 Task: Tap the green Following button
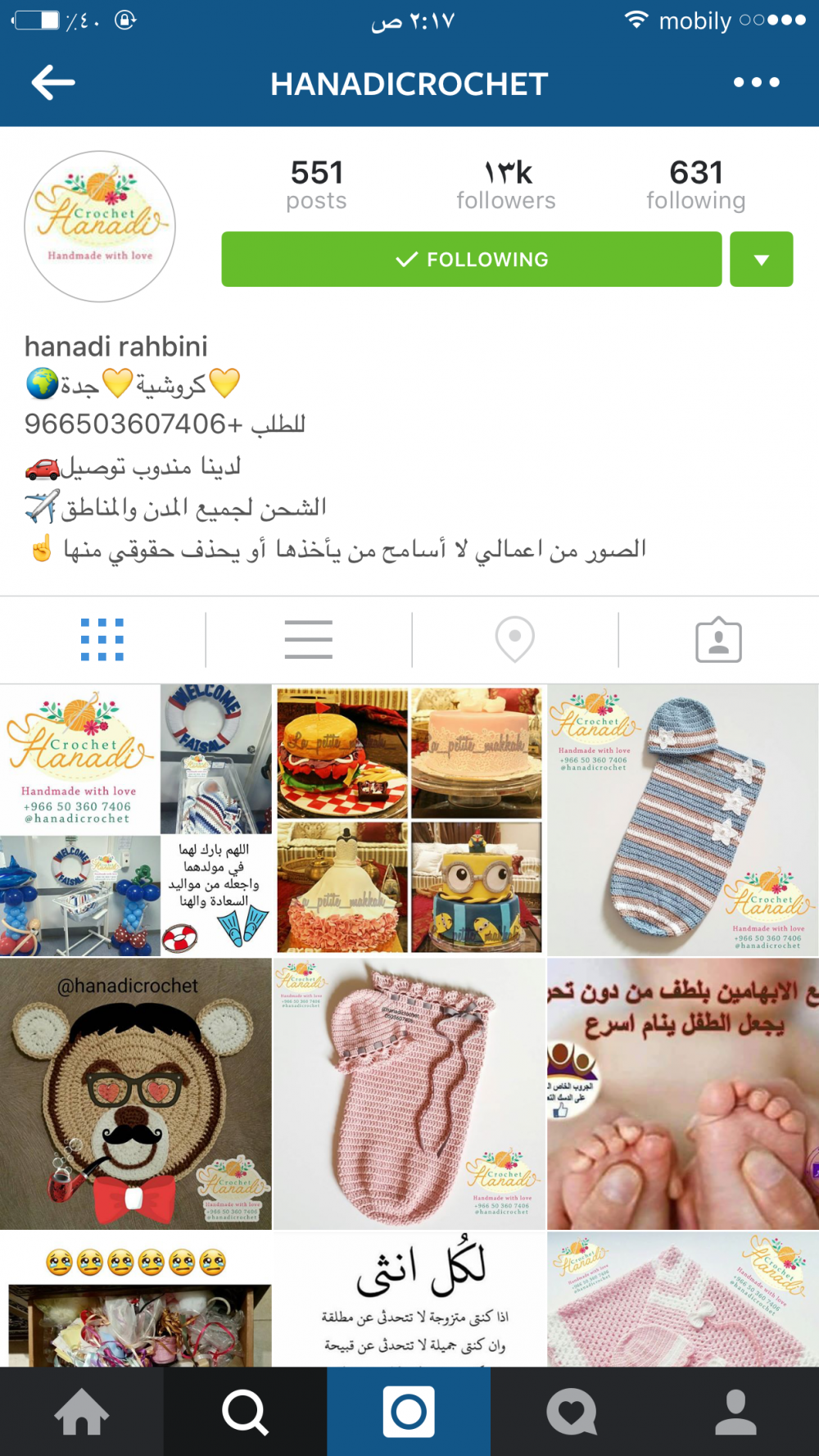pyautogui.click(x=471, y=259)
